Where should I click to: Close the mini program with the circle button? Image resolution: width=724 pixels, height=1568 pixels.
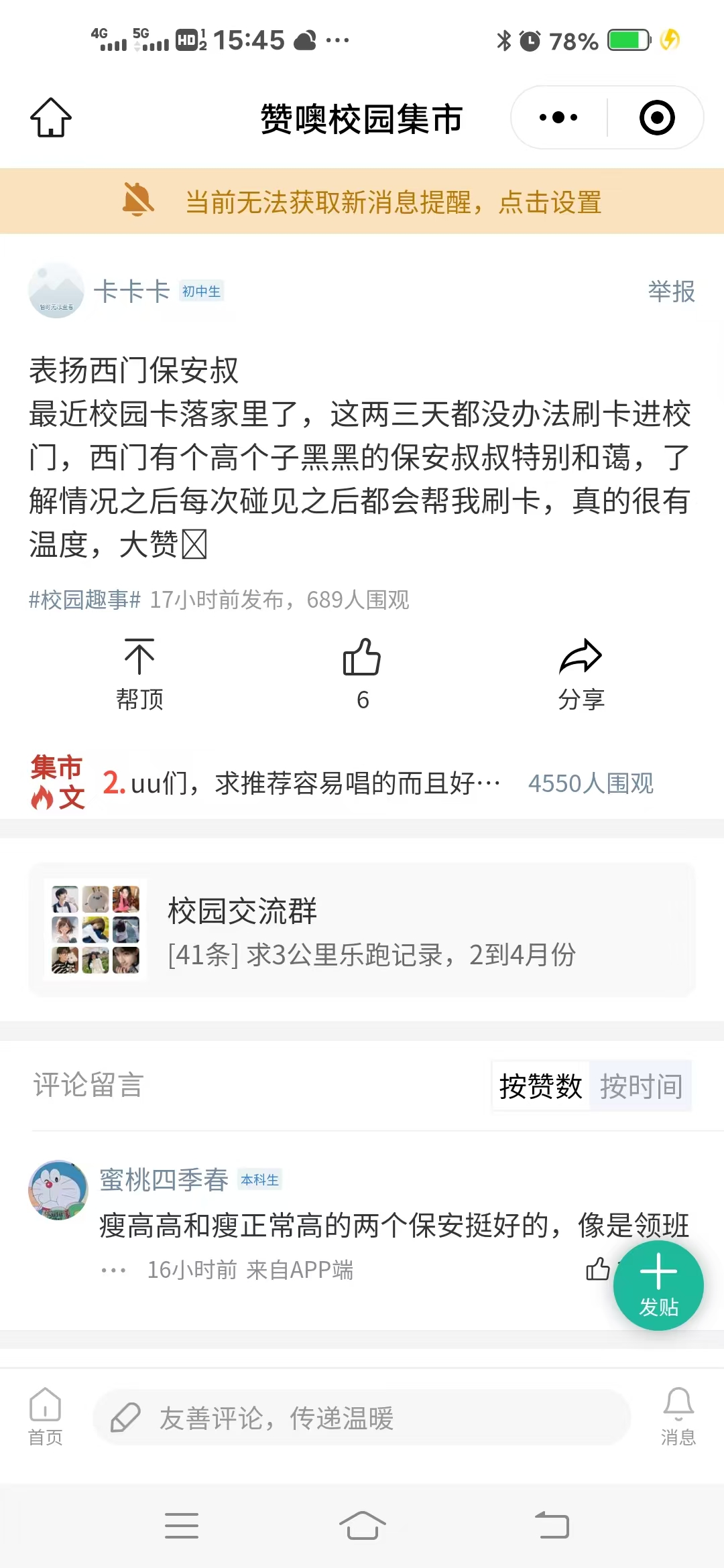click(x=656, y=118)
